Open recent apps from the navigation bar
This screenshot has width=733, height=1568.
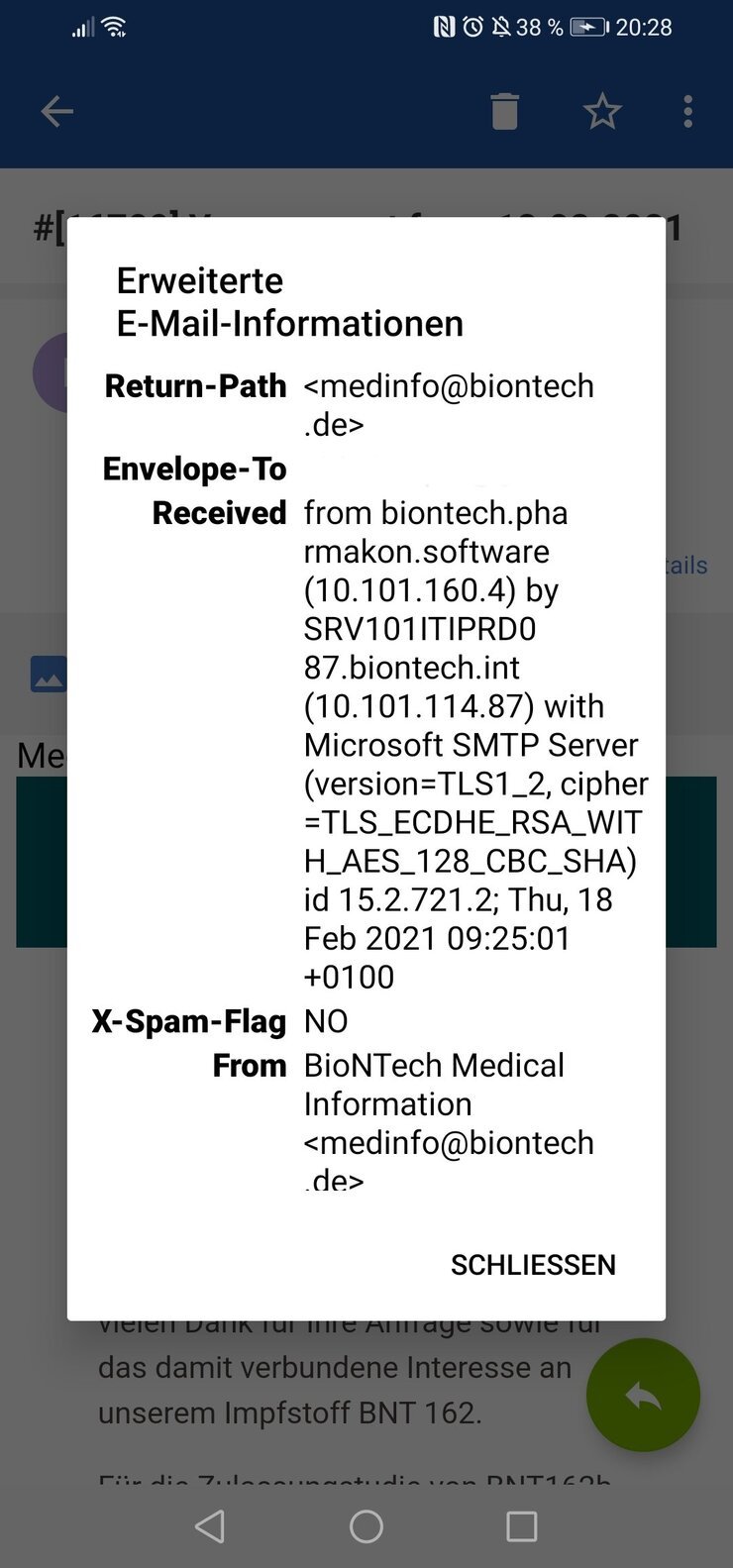[522, 1526]
